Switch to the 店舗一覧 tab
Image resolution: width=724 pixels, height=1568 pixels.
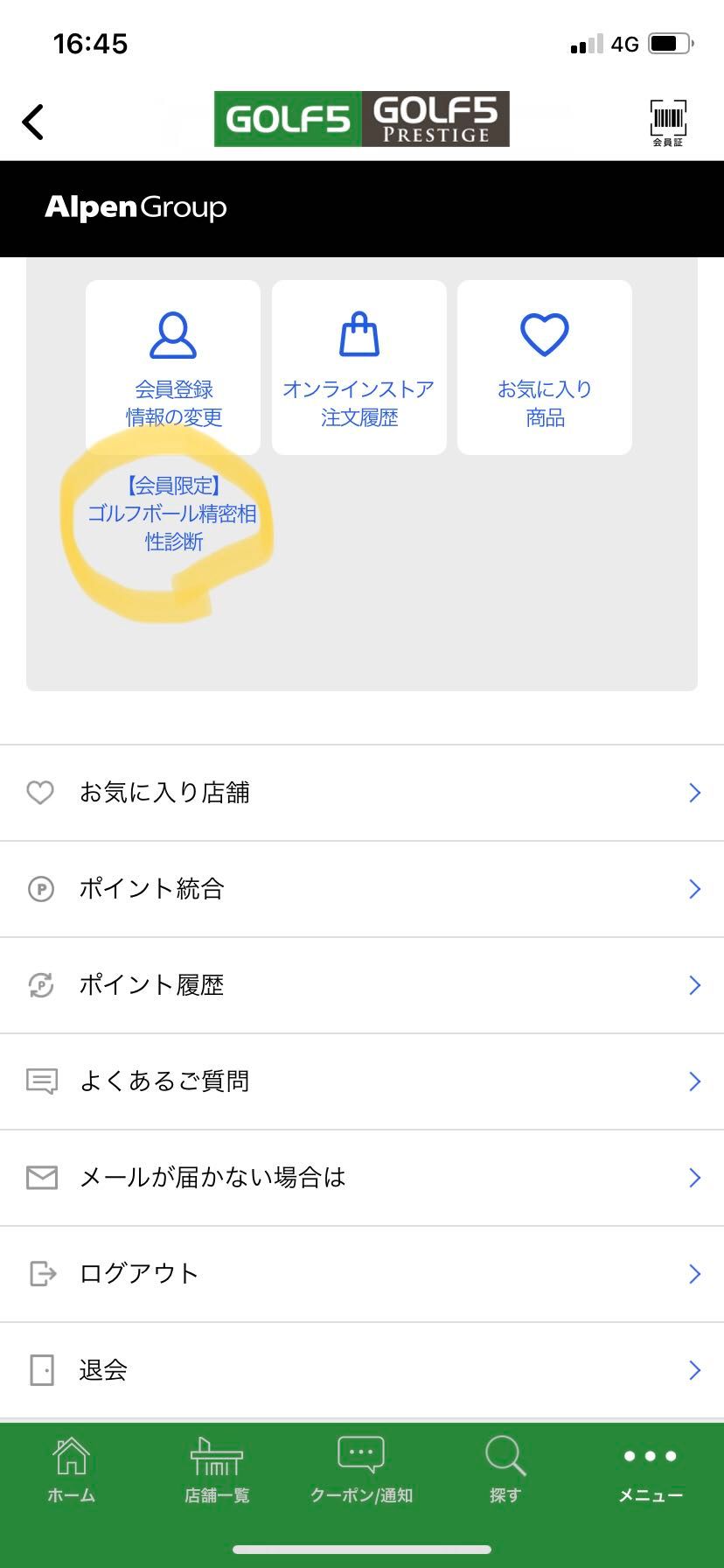tap(217, 1470)
